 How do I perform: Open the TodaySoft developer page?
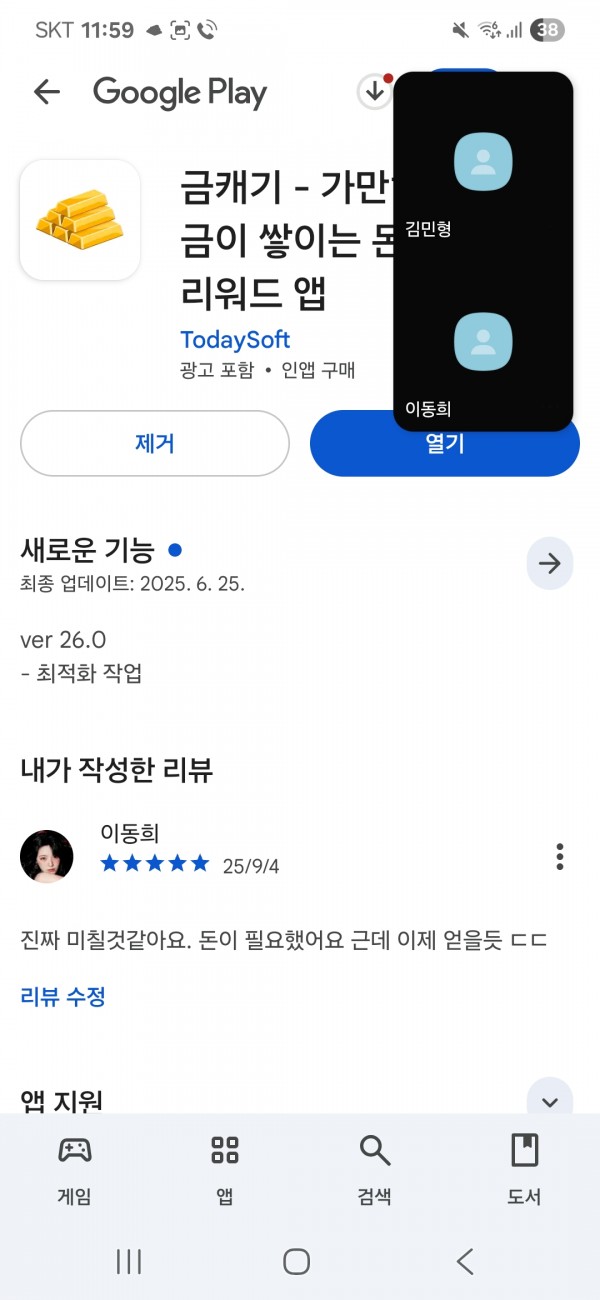(235, 339)
